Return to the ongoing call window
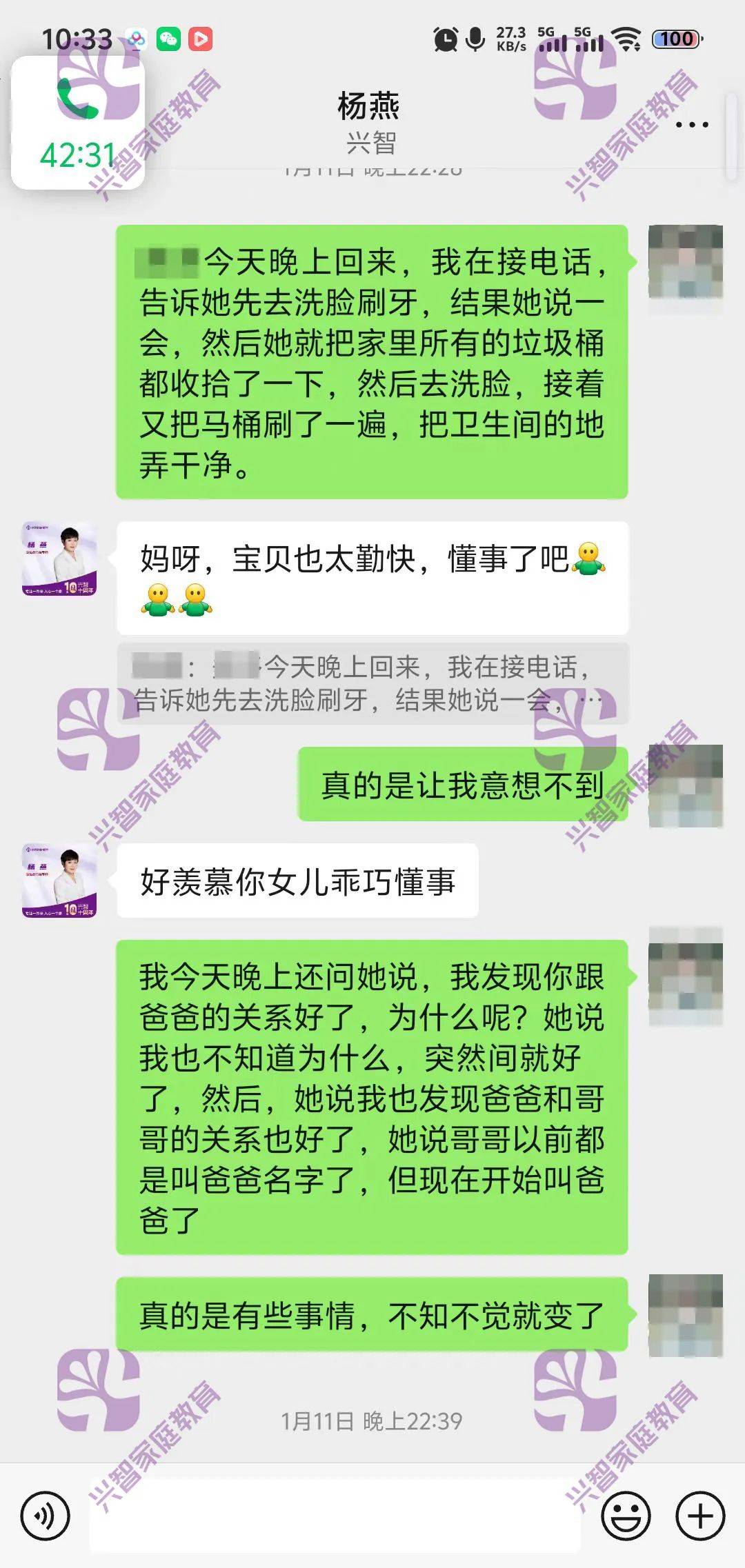Screen dimensions: 745x1568 [78, 123]
